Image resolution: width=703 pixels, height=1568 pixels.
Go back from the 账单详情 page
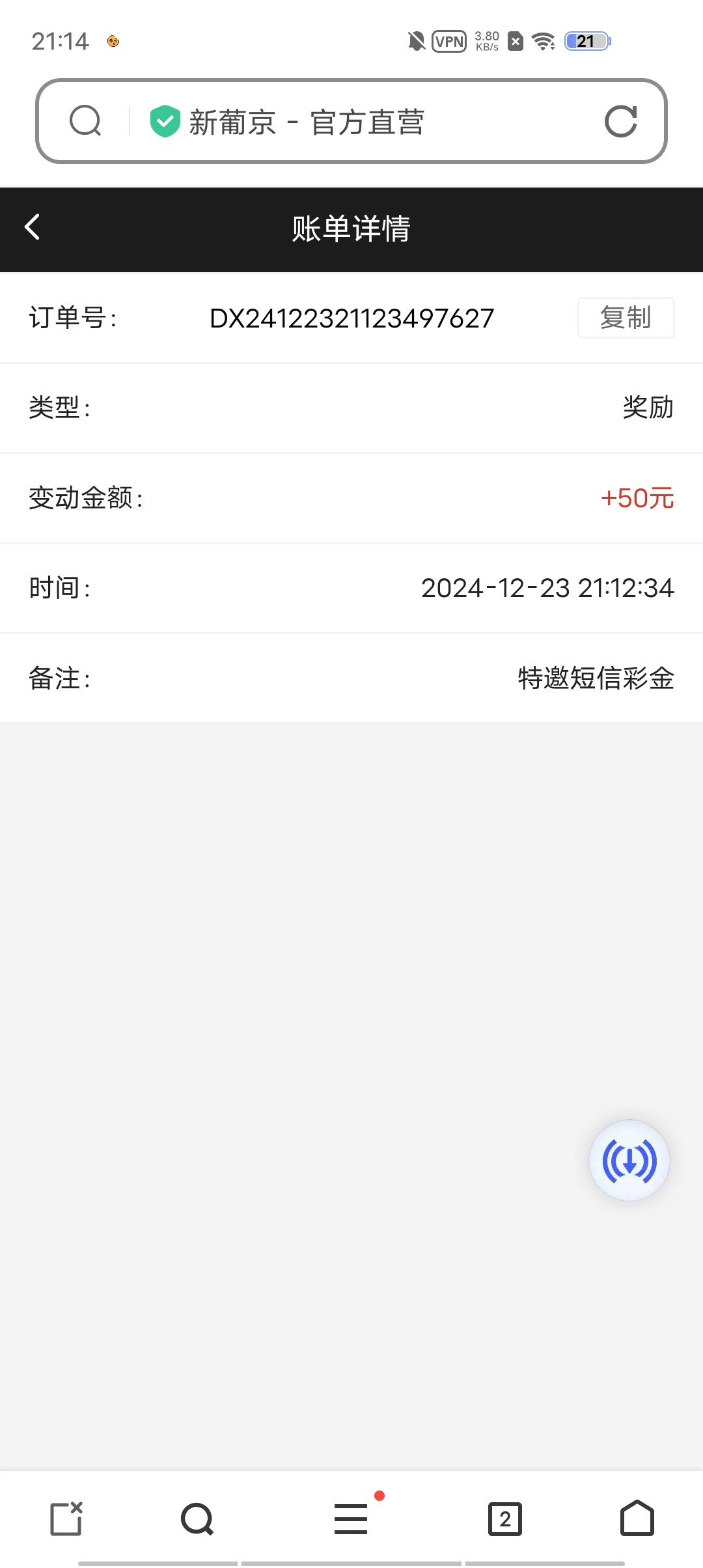click(33, 228)
